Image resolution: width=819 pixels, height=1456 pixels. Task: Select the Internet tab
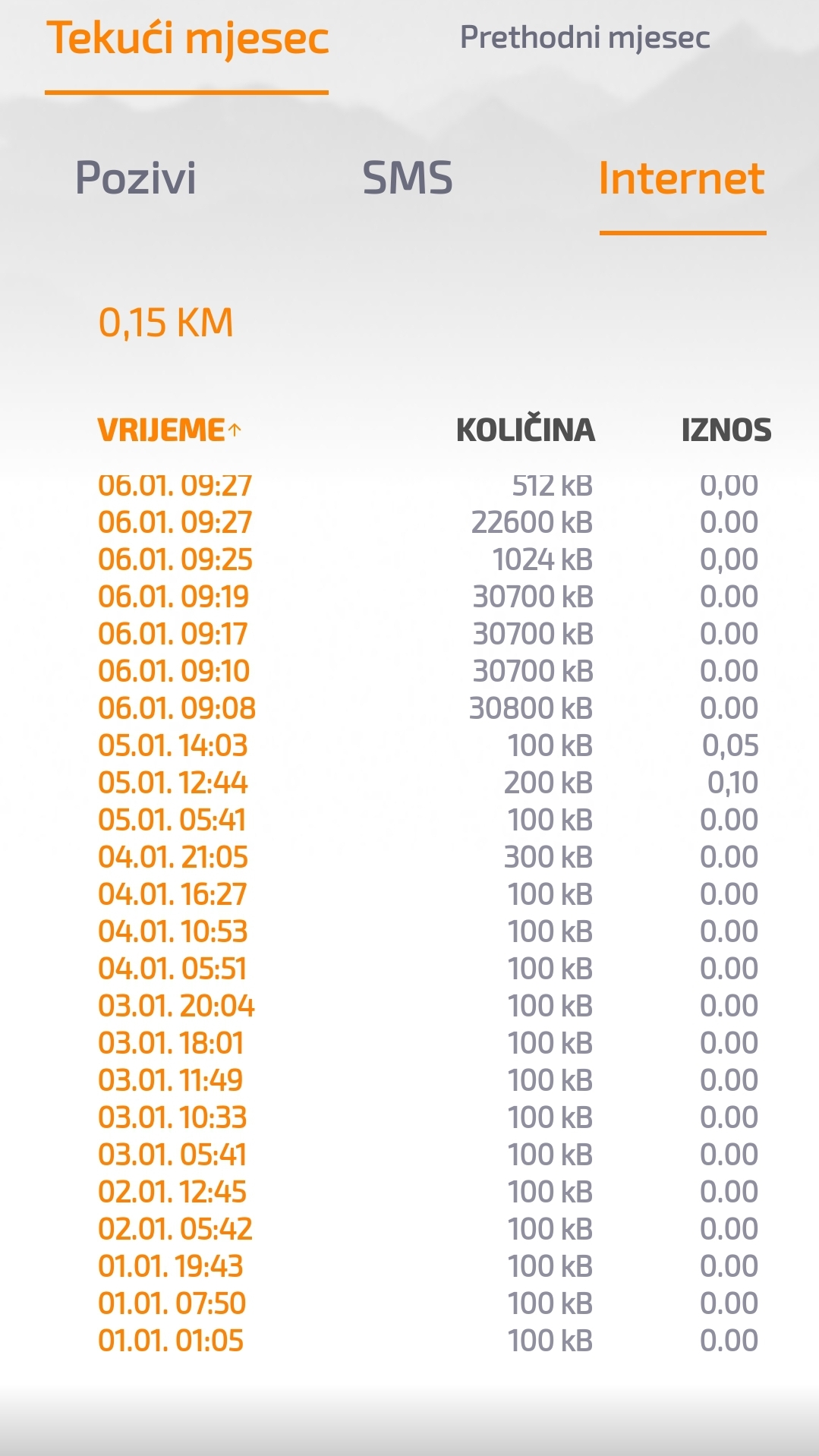[682, 178]
